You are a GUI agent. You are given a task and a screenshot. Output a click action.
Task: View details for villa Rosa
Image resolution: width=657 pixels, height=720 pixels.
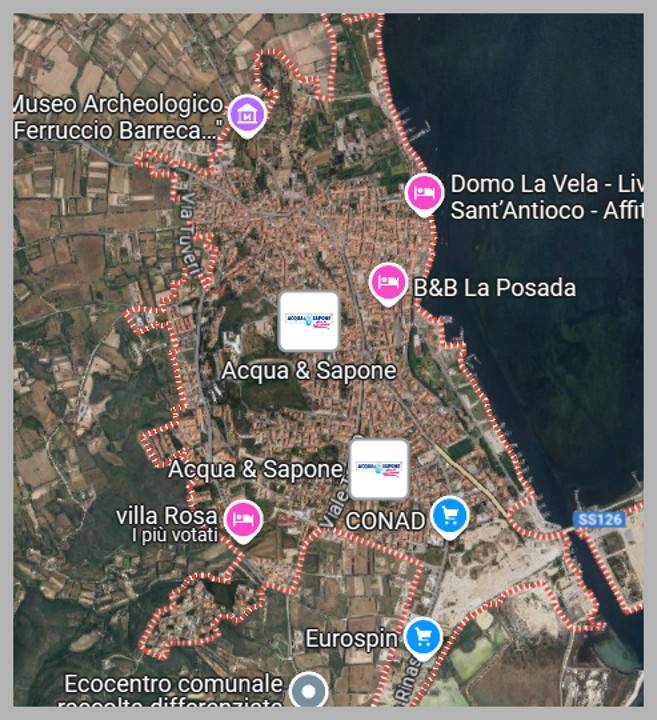[x=243, y=519]
